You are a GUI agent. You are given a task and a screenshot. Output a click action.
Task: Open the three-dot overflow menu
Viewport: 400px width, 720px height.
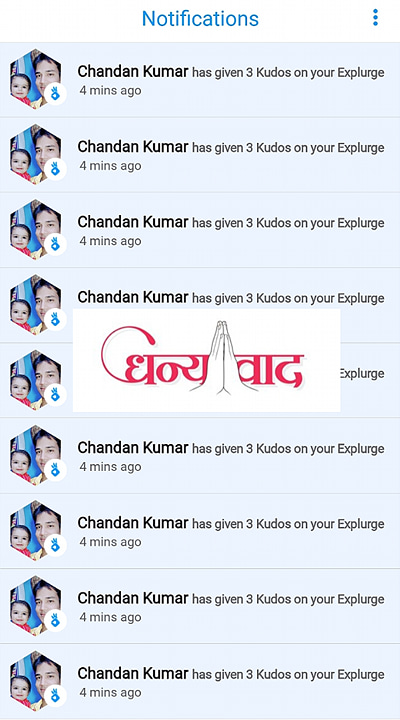375,17
